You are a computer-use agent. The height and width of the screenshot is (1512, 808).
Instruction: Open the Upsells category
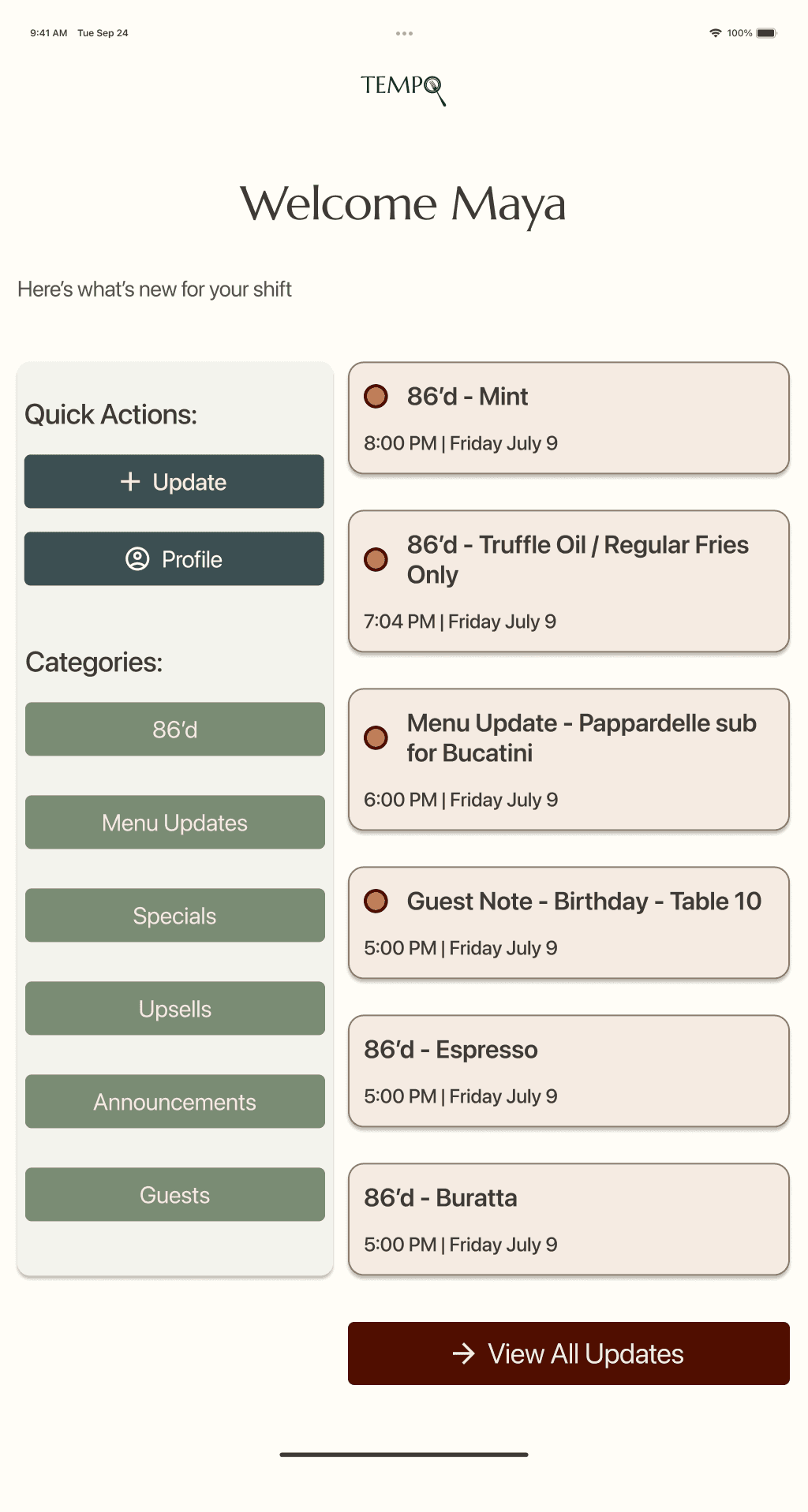tap(174, 1008)
